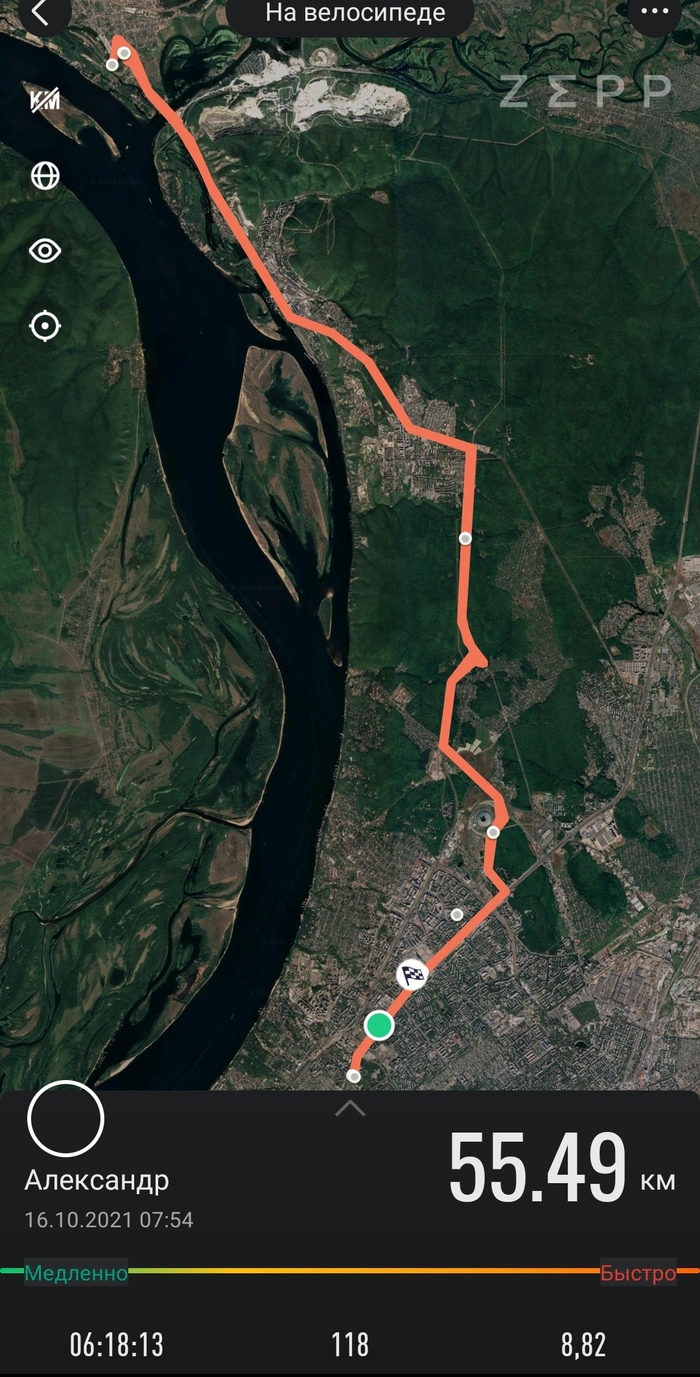The image size is (700, 1377).
Task: Toggle kilometer markers on the map
Action: coord(45,100)
